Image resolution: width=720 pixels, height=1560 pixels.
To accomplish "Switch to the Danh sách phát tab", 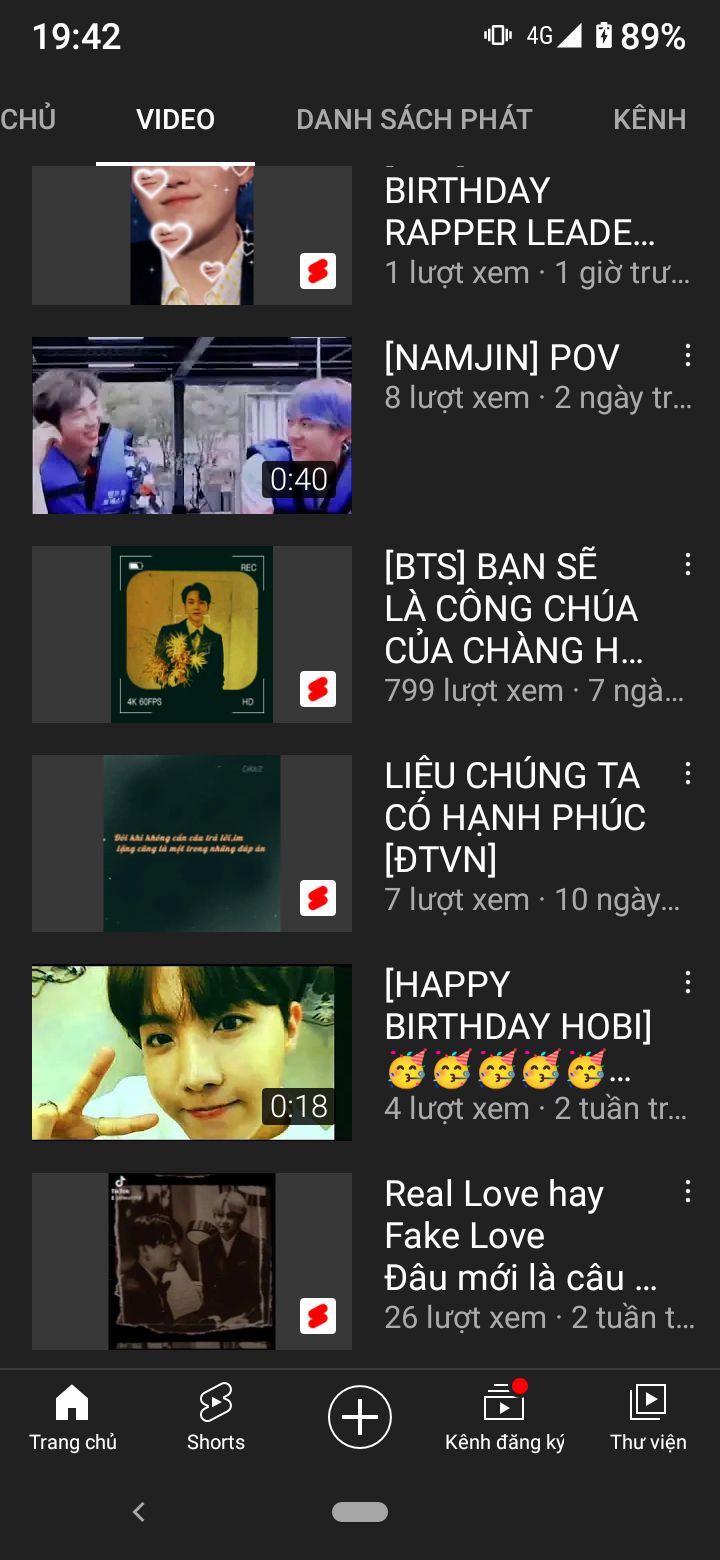I will (414, 119).
